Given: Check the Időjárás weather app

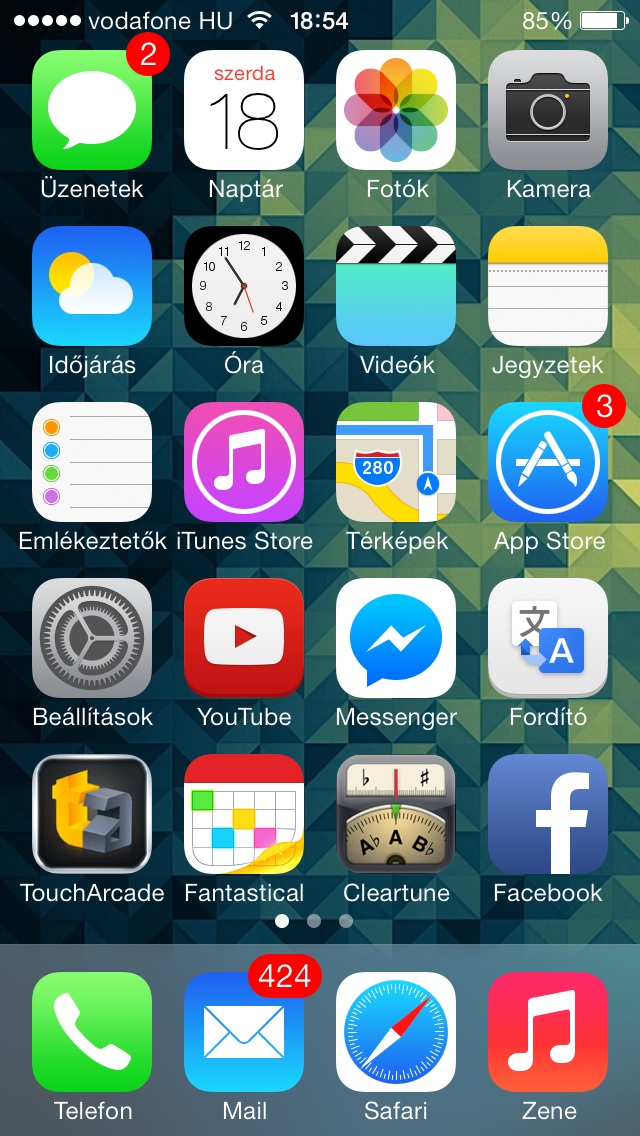Looking at the screenshot, I should pos(92,286).
